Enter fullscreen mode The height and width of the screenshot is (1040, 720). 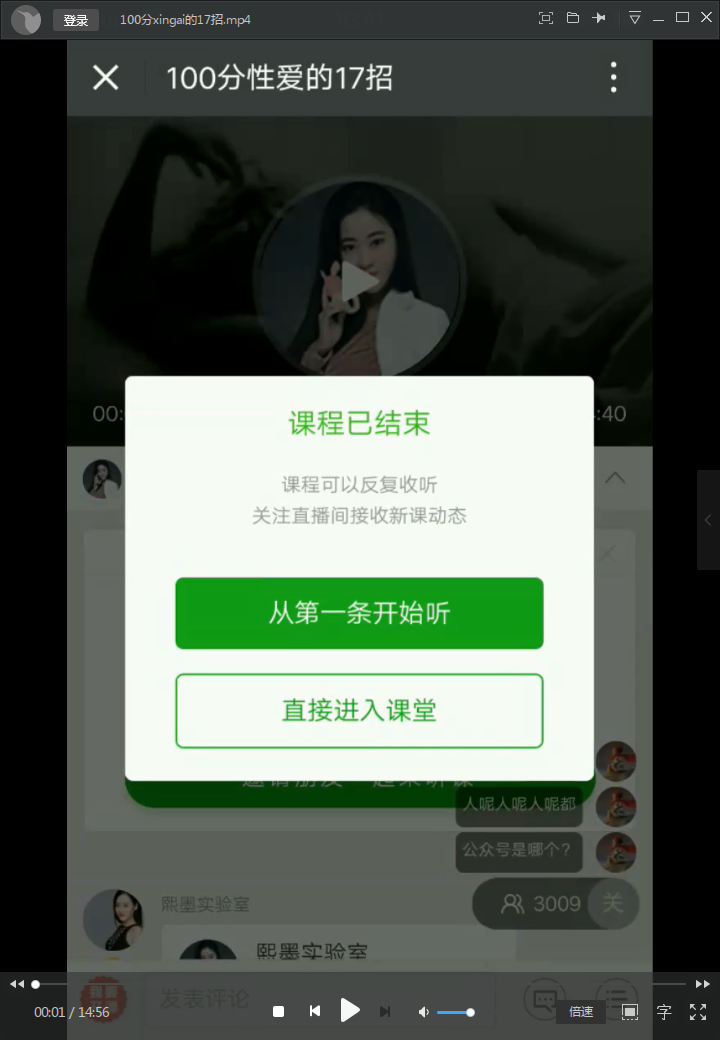point(698,1012)
